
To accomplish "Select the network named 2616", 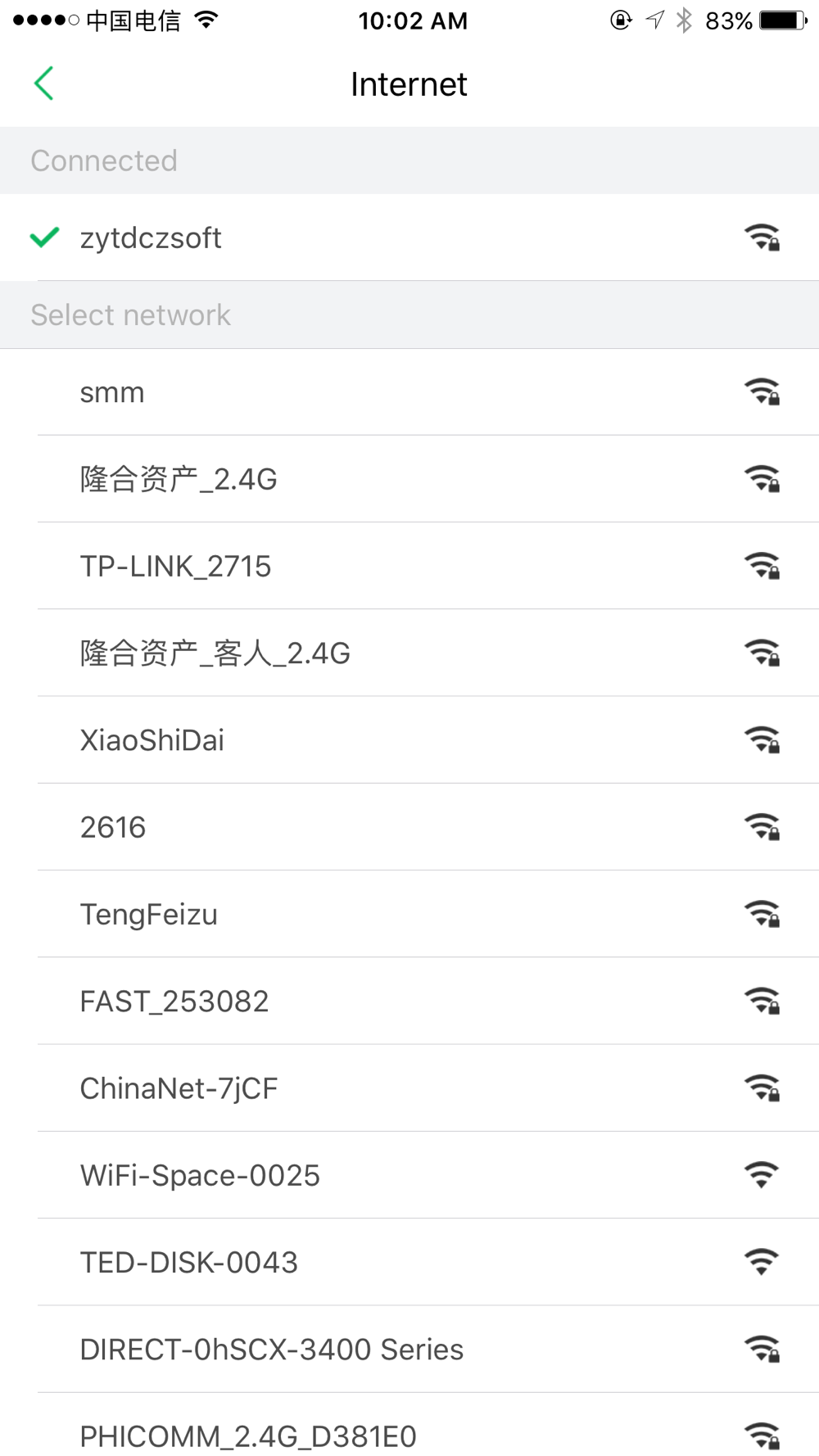I will point(409,827).
